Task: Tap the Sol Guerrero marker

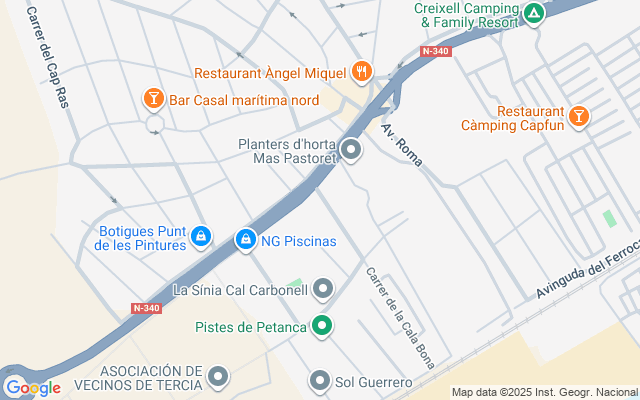Action: click(319, 381)
